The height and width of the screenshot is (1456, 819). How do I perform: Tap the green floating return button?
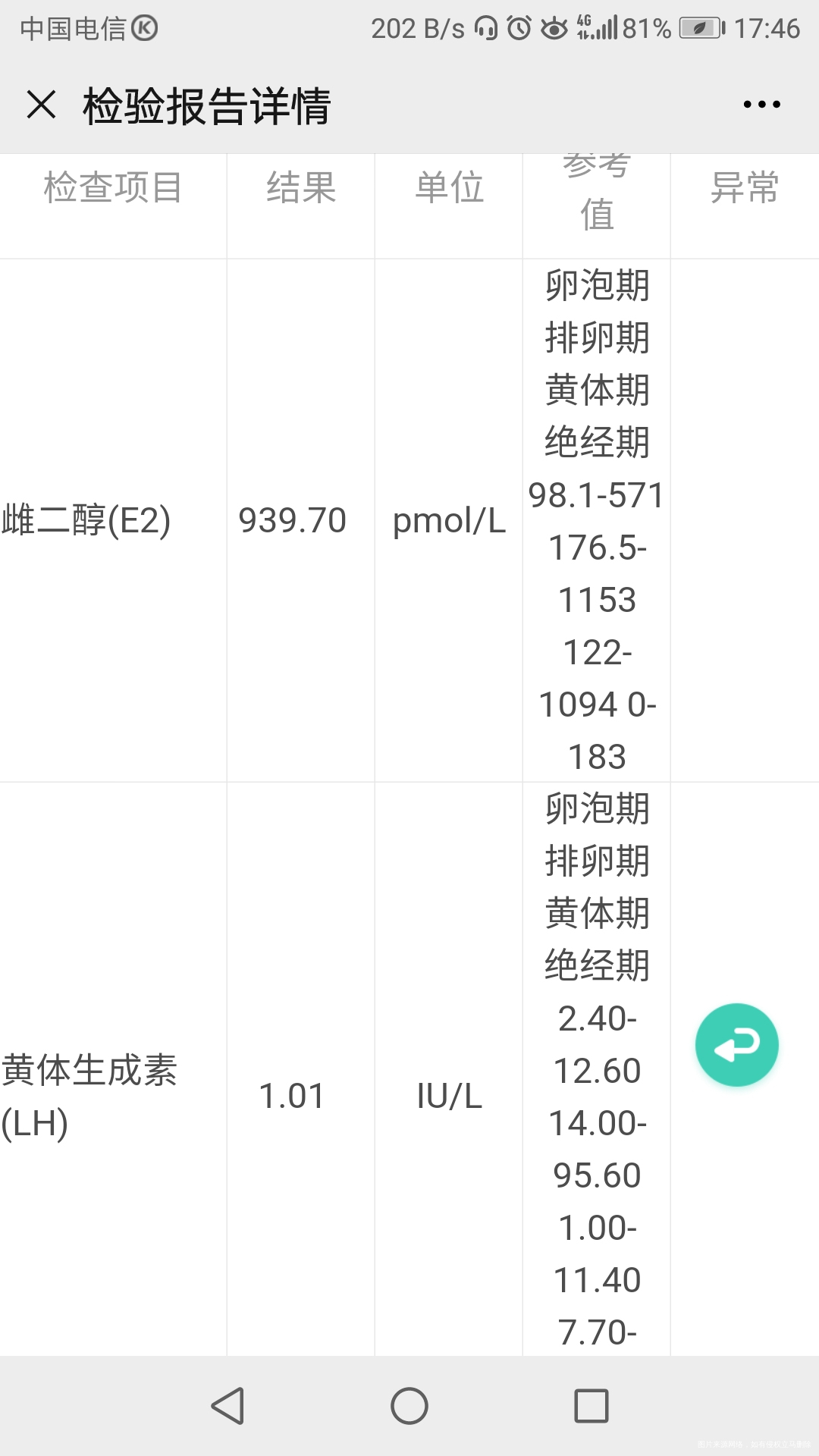coord(736,1044)
